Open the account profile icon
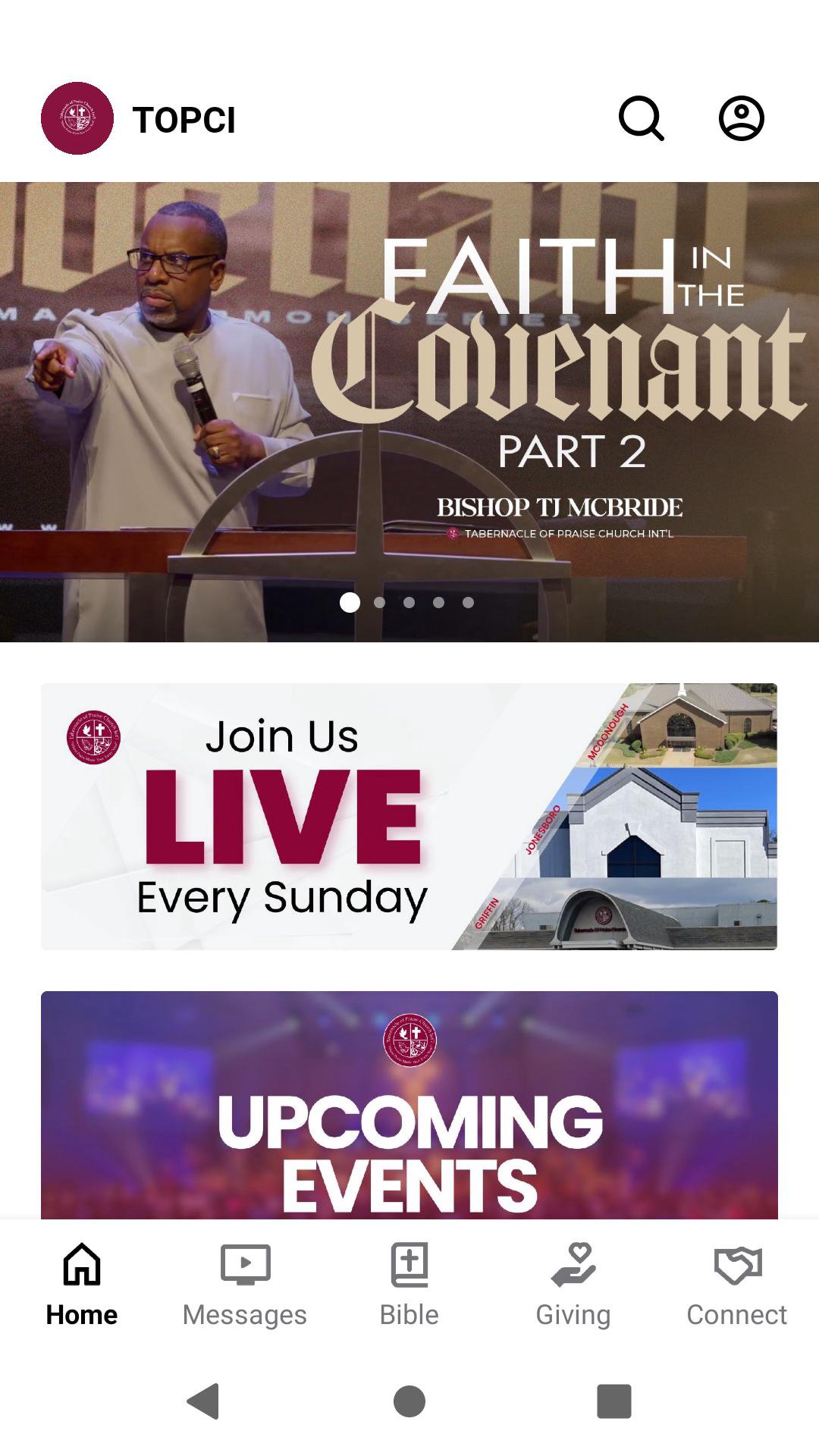The width and height of the screenshot is (819, 1456). pyautogui.click(x=741, y=118)
